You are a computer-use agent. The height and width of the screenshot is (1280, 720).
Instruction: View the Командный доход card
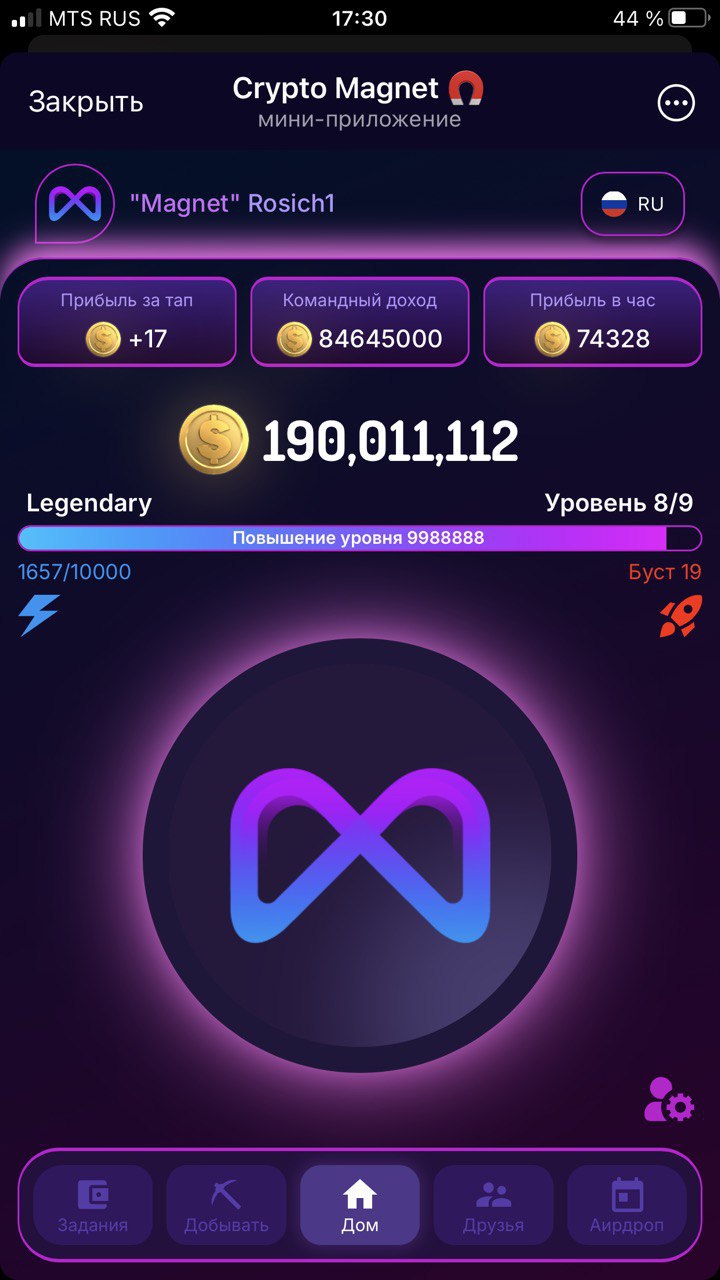[360, 322]
